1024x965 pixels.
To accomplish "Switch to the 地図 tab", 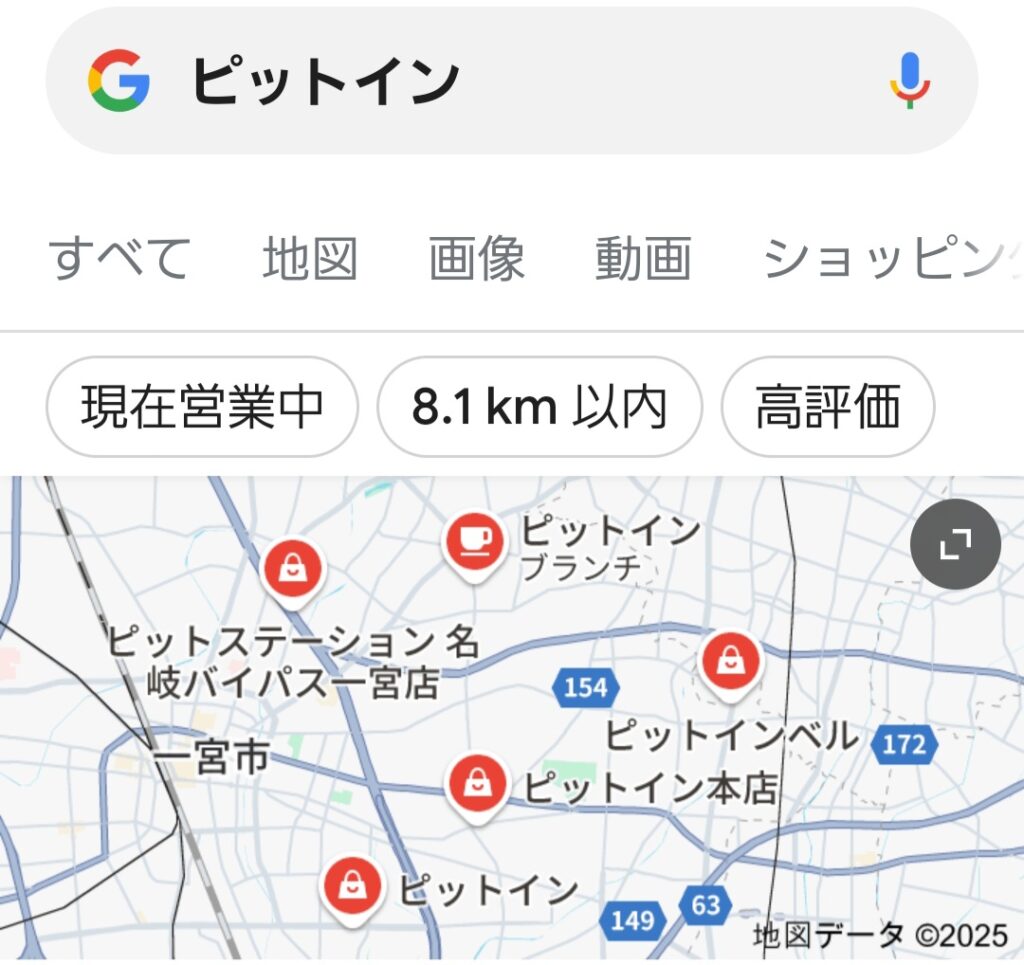I will click(310, 259).
